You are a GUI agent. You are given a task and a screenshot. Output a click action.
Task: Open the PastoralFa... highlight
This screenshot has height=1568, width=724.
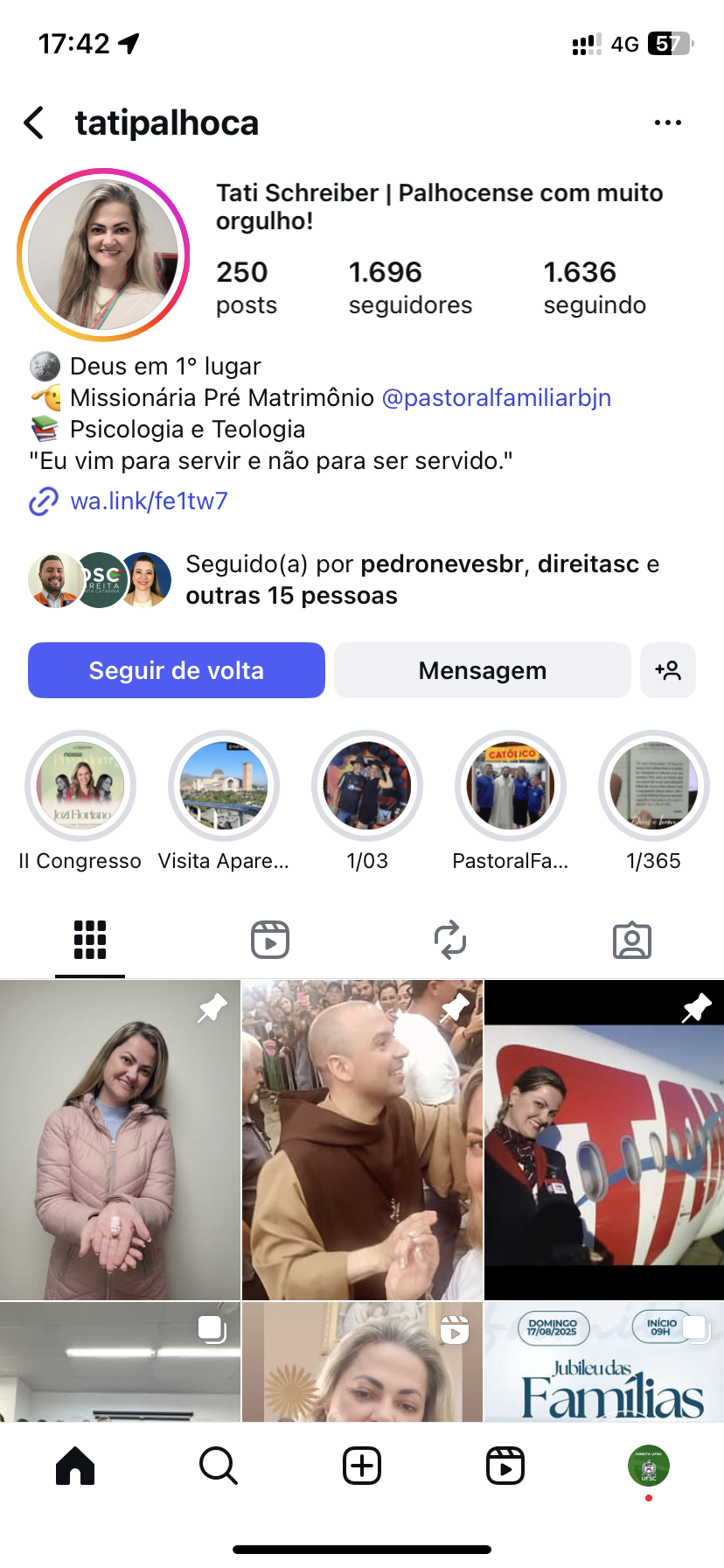point(511,786)
